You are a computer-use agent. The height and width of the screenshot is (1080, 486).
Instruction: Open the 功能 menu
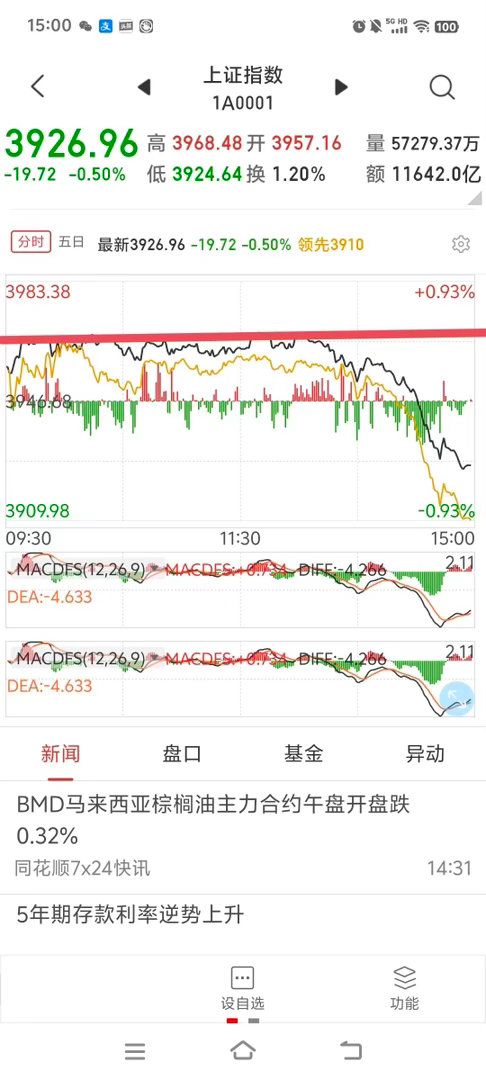click(x=404, y=988)
